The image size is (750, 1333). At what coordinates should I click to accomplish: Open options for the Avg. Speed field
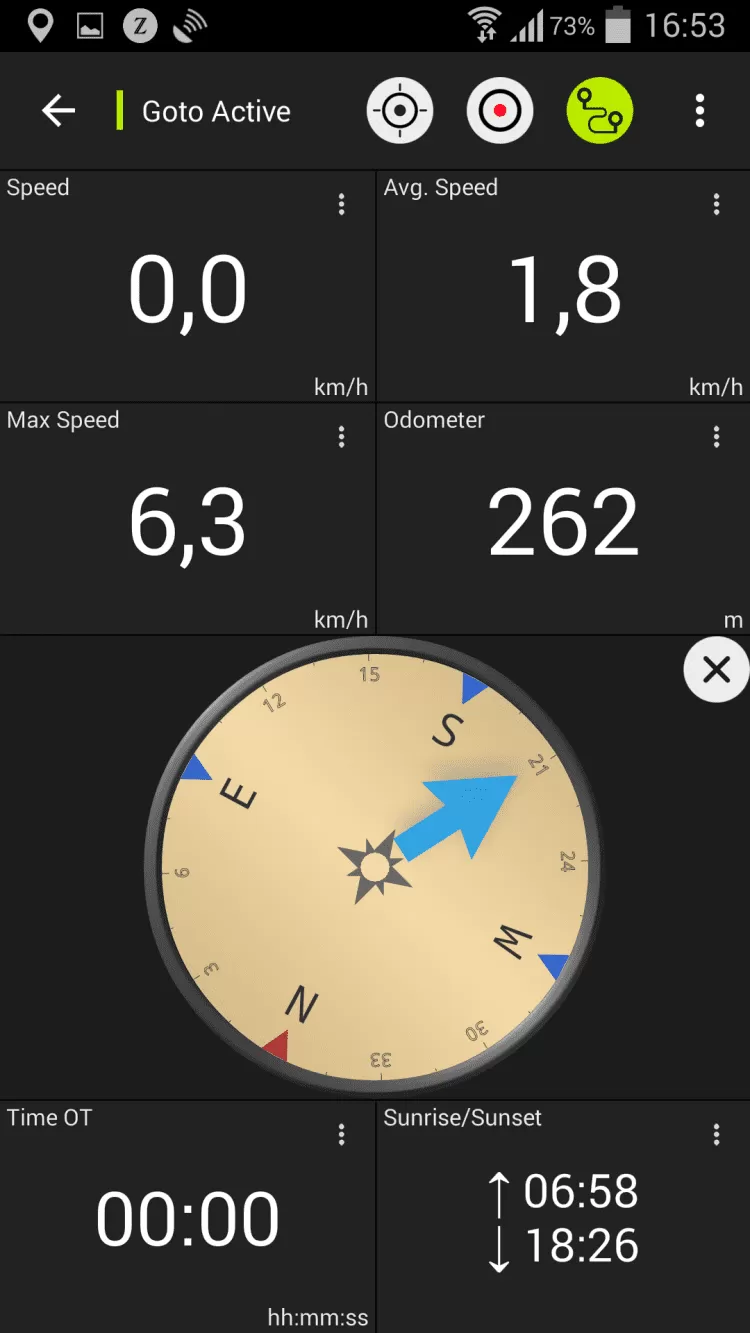(717, 205)
